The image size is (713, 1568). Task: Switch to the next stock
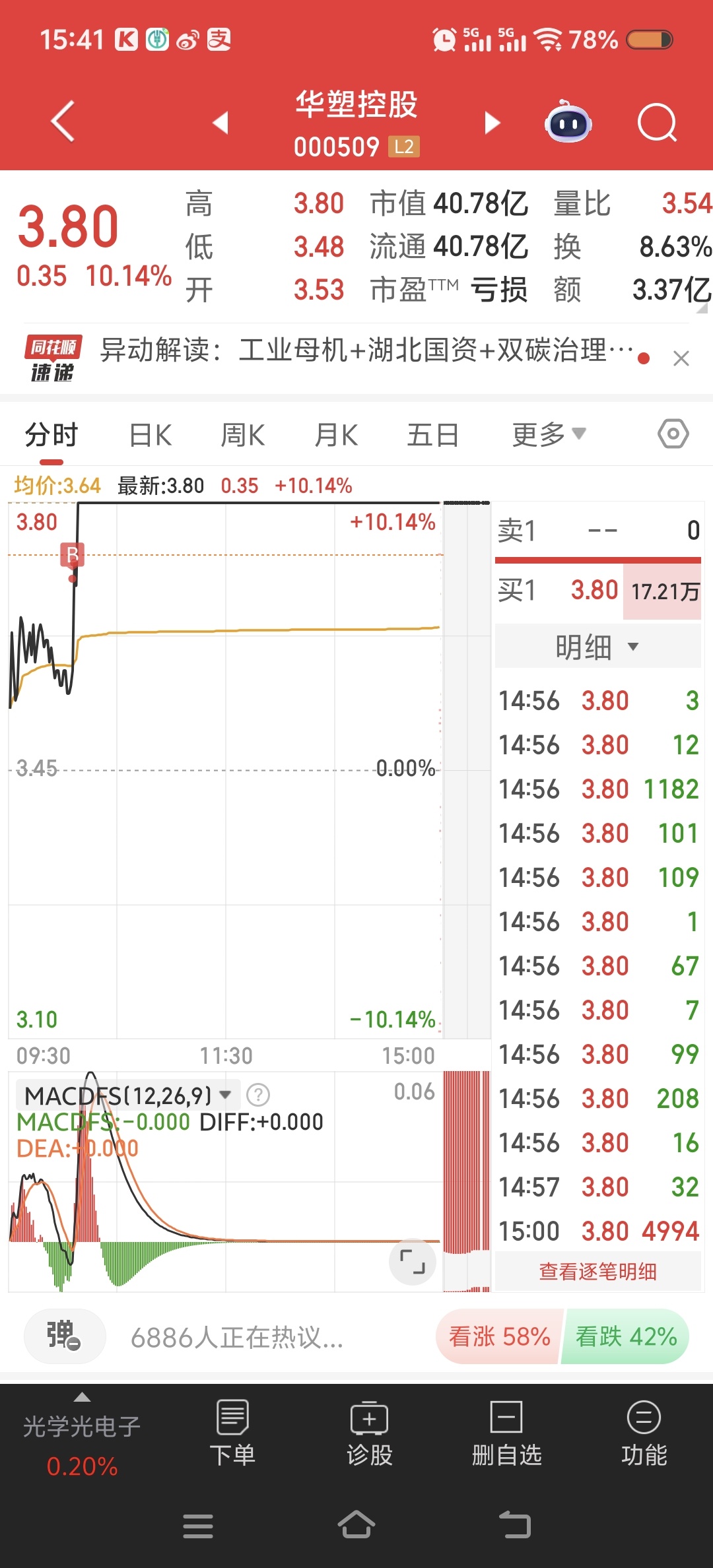(x=492, y=123)
